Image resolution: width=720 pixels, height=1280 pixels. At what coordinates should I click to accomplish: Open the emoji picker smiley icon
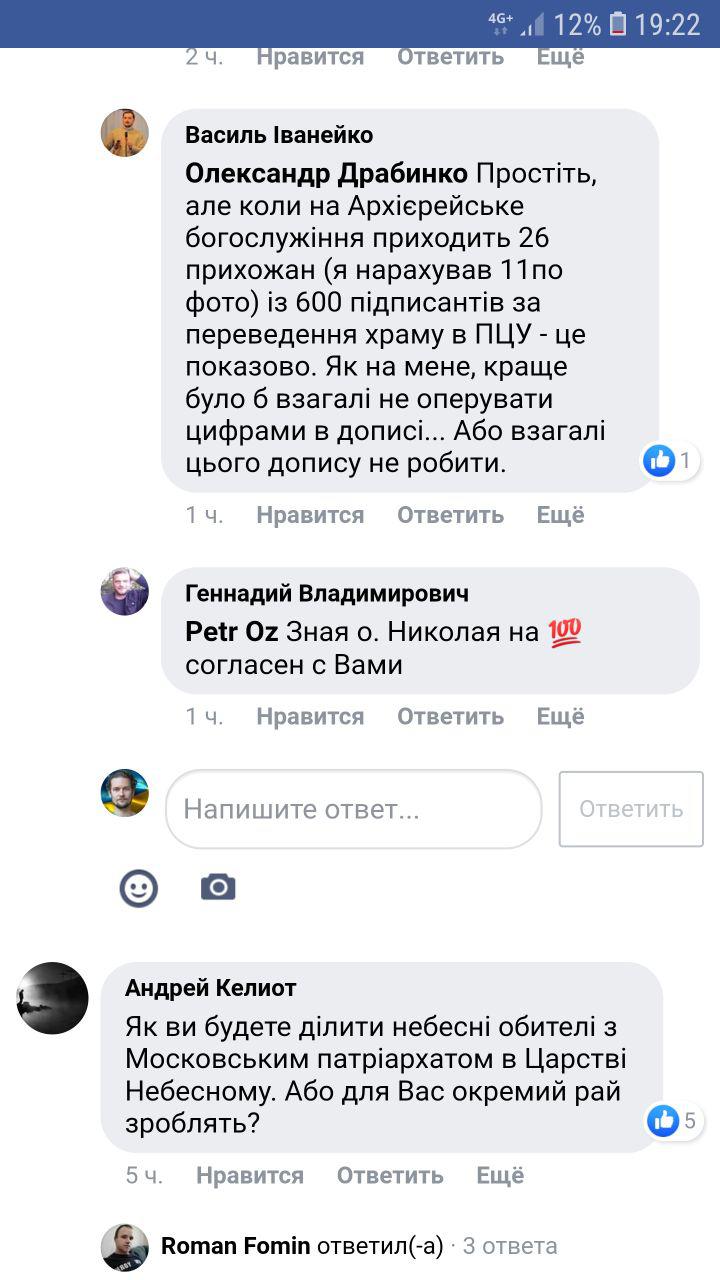pyautogui.click(x=139, y=887)
